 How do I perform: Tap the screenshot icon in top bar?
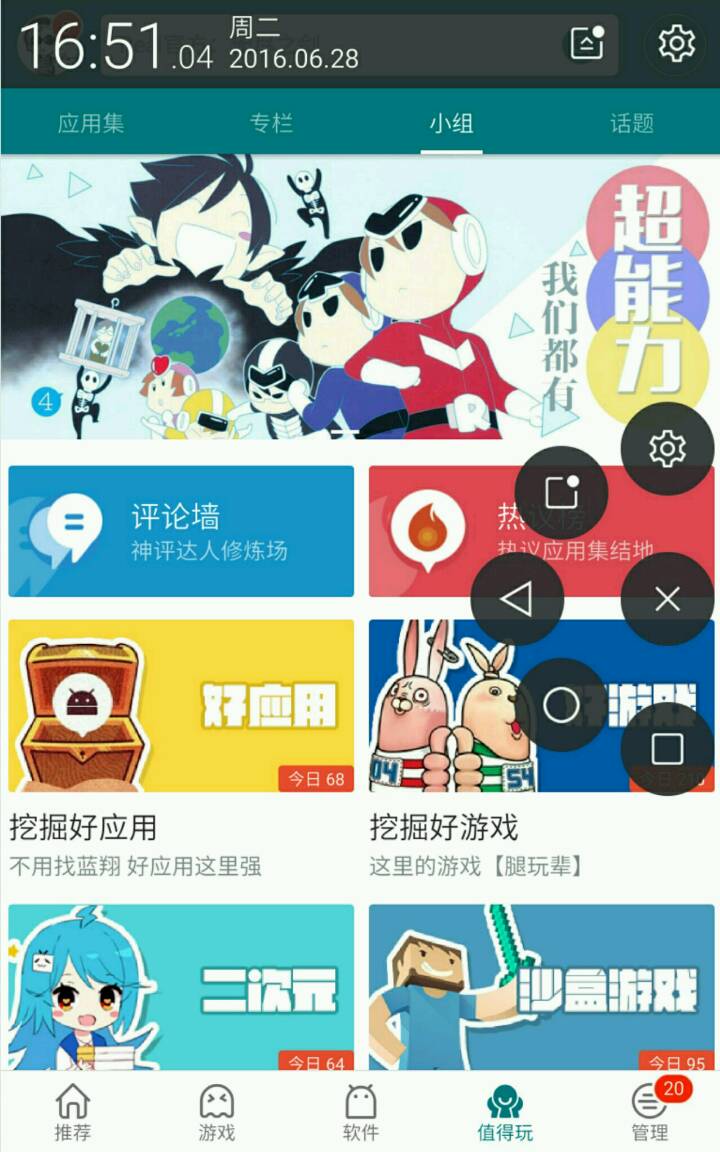587,43
